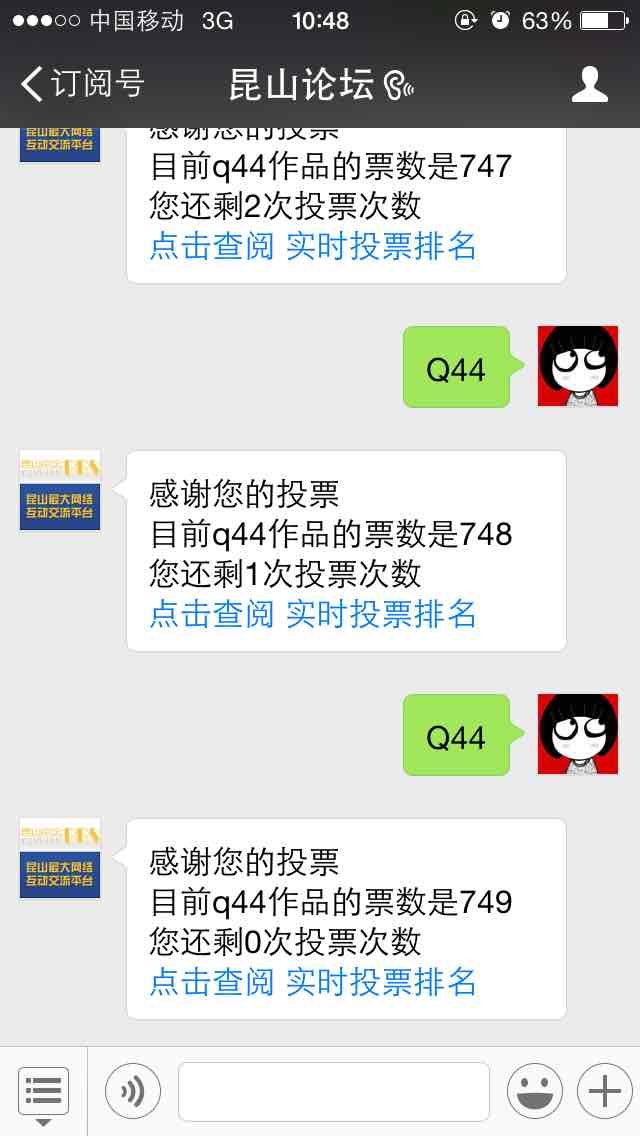The height and width of the screenshot is (1136, 640).
Task: Open 昆山论坛 avatar beside the 749 votes message
Action: point(60,859)
